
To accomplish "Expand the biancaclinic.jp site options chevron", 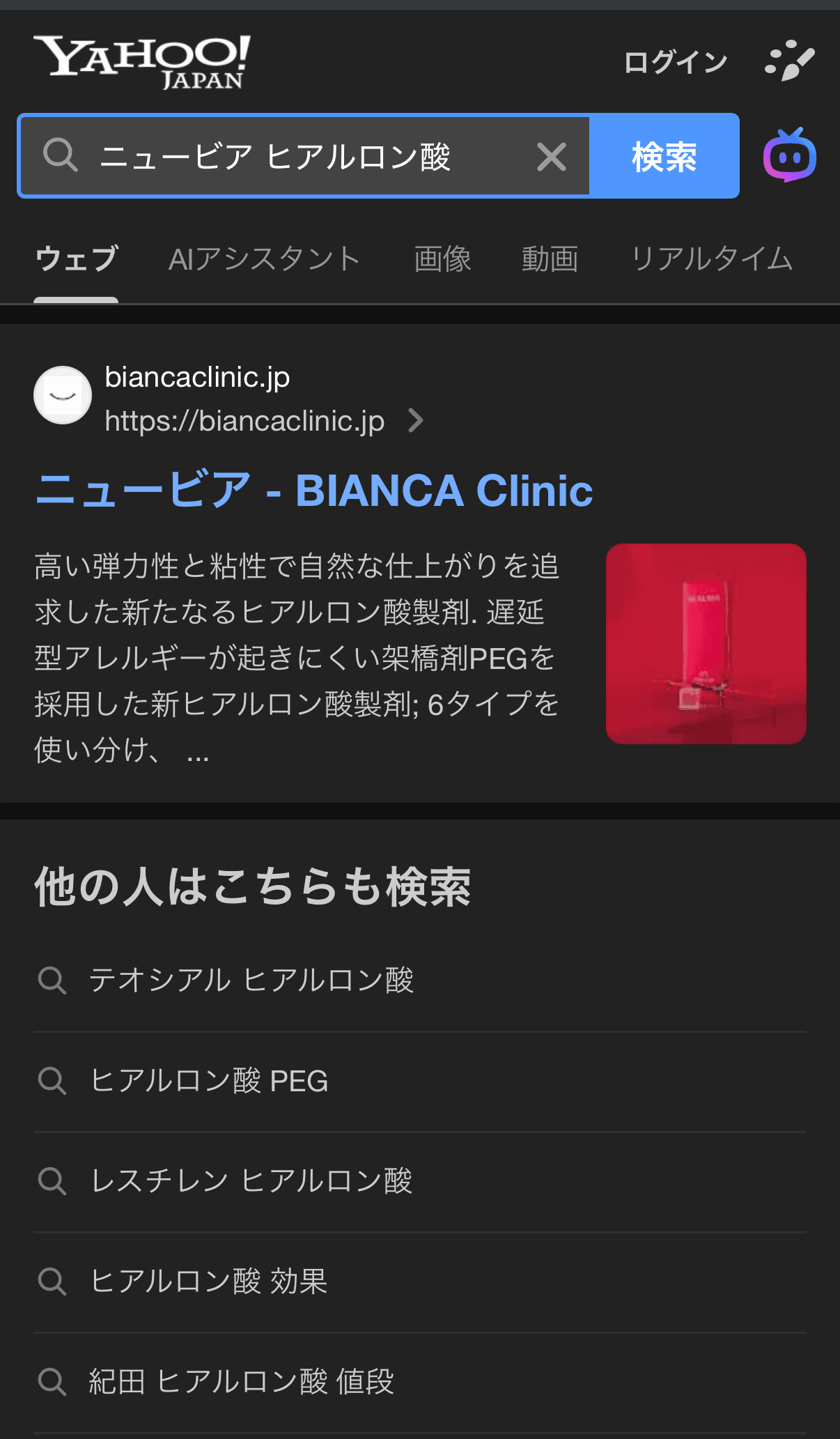I will point(416,420).
